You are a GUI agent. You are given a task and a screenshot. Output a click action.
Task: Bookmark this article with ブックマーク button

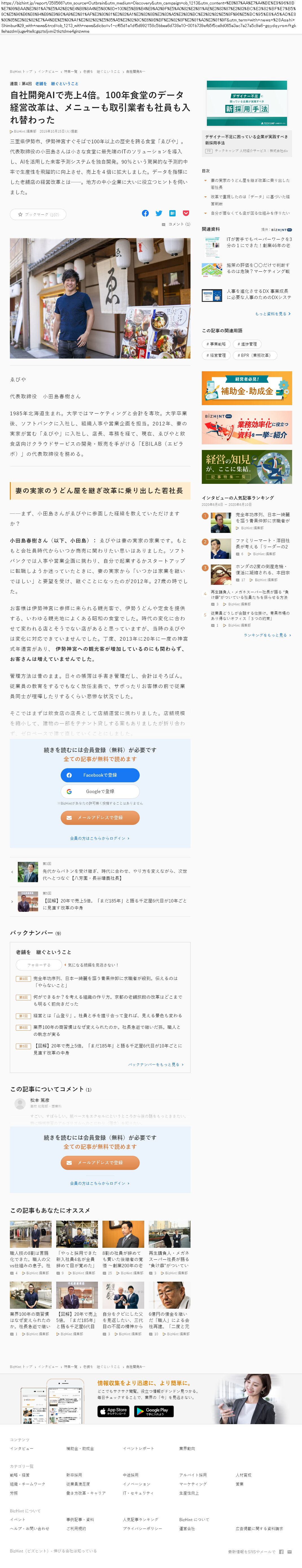(x=38, y=214)
